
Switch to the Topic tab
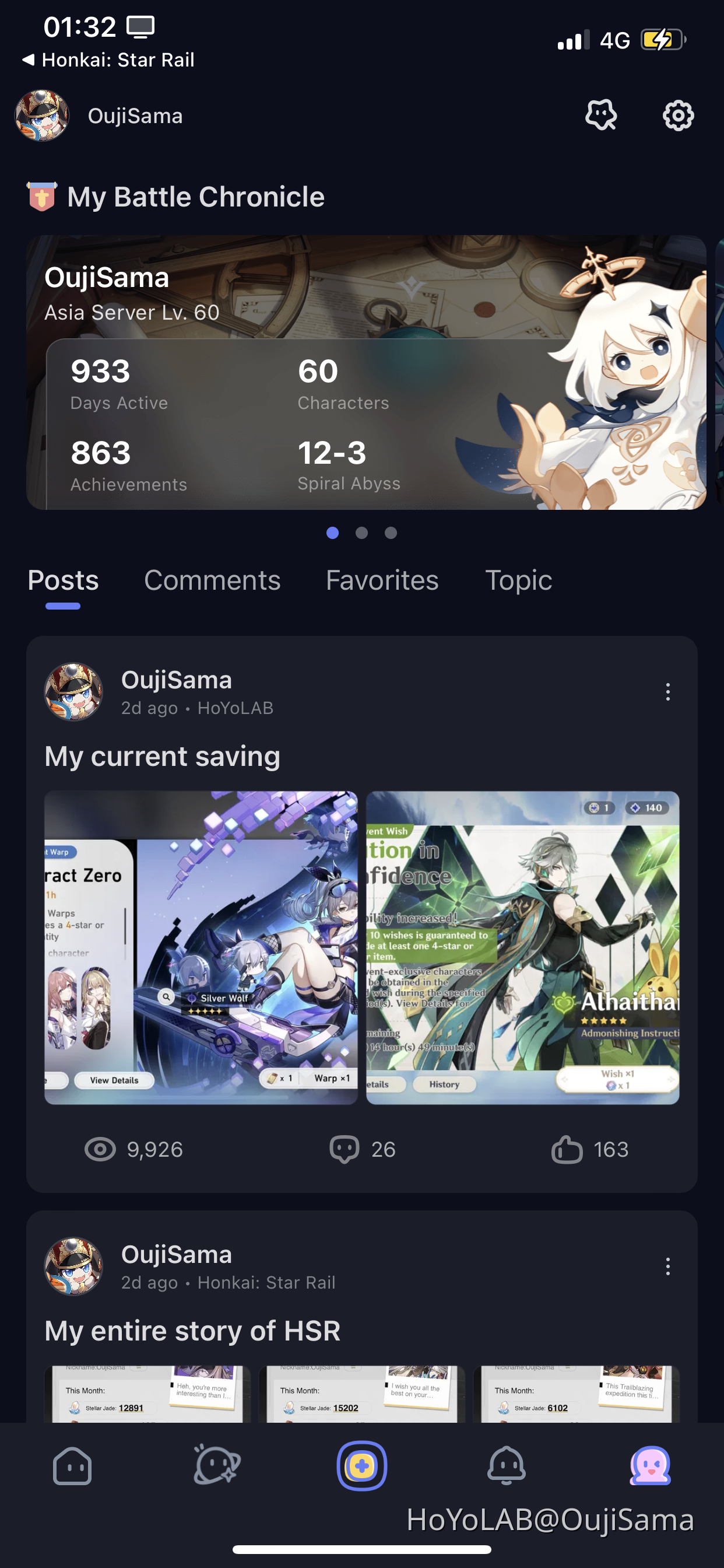518,580
